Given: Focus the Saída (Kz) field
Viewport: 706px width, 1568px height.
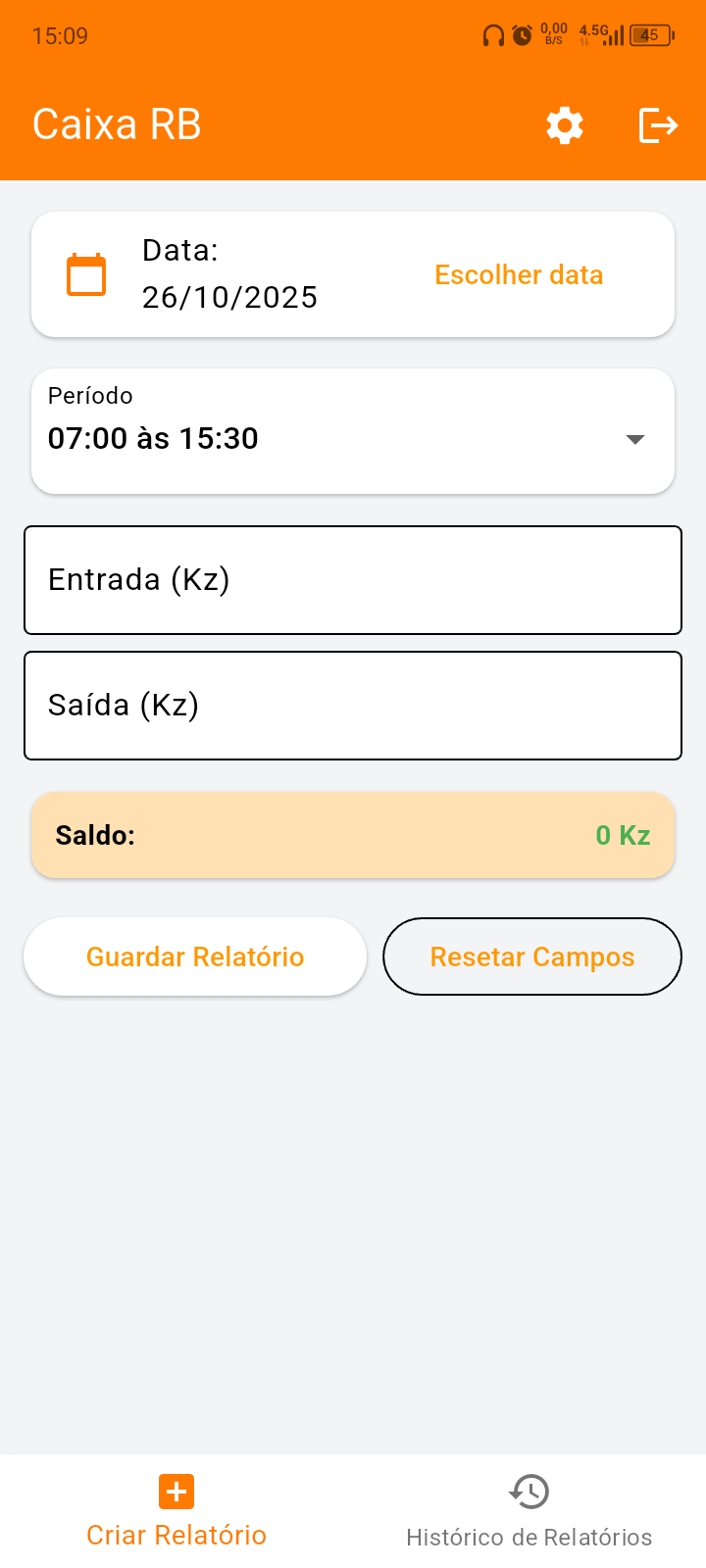Looking at the screenshot, I should tap(353, 706).
